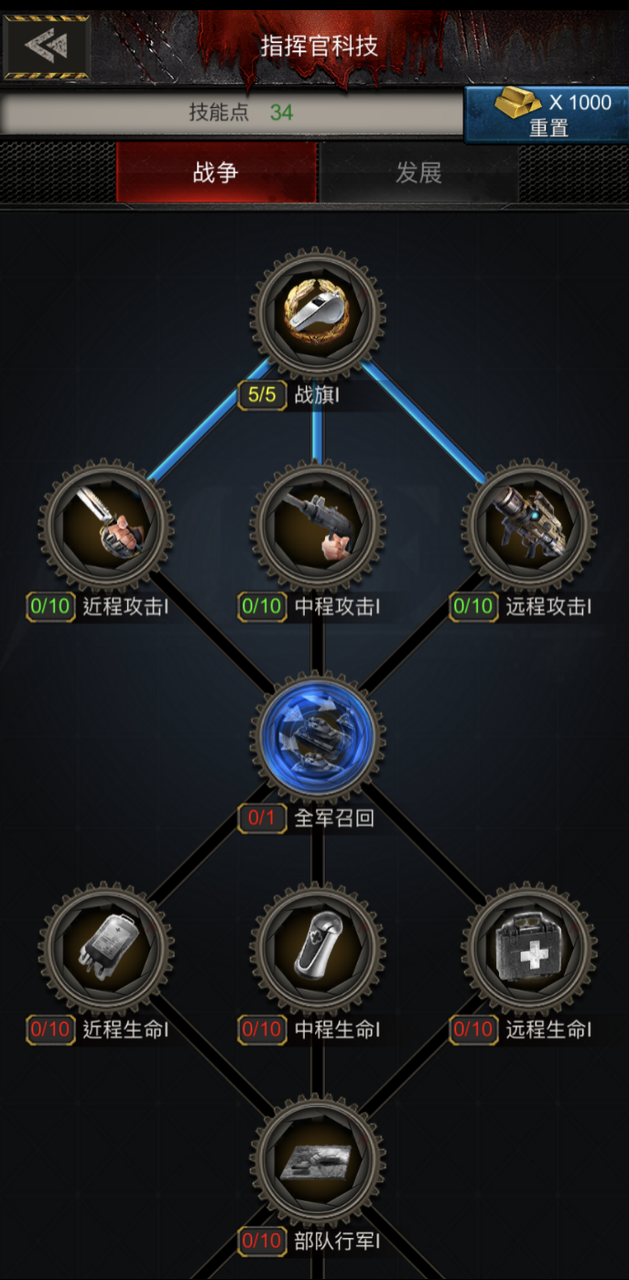Image resolution: width=629 pixels, height=1280 pixels.
Task: Select the 近程攻击I skill node
Action: click(105, 527)
